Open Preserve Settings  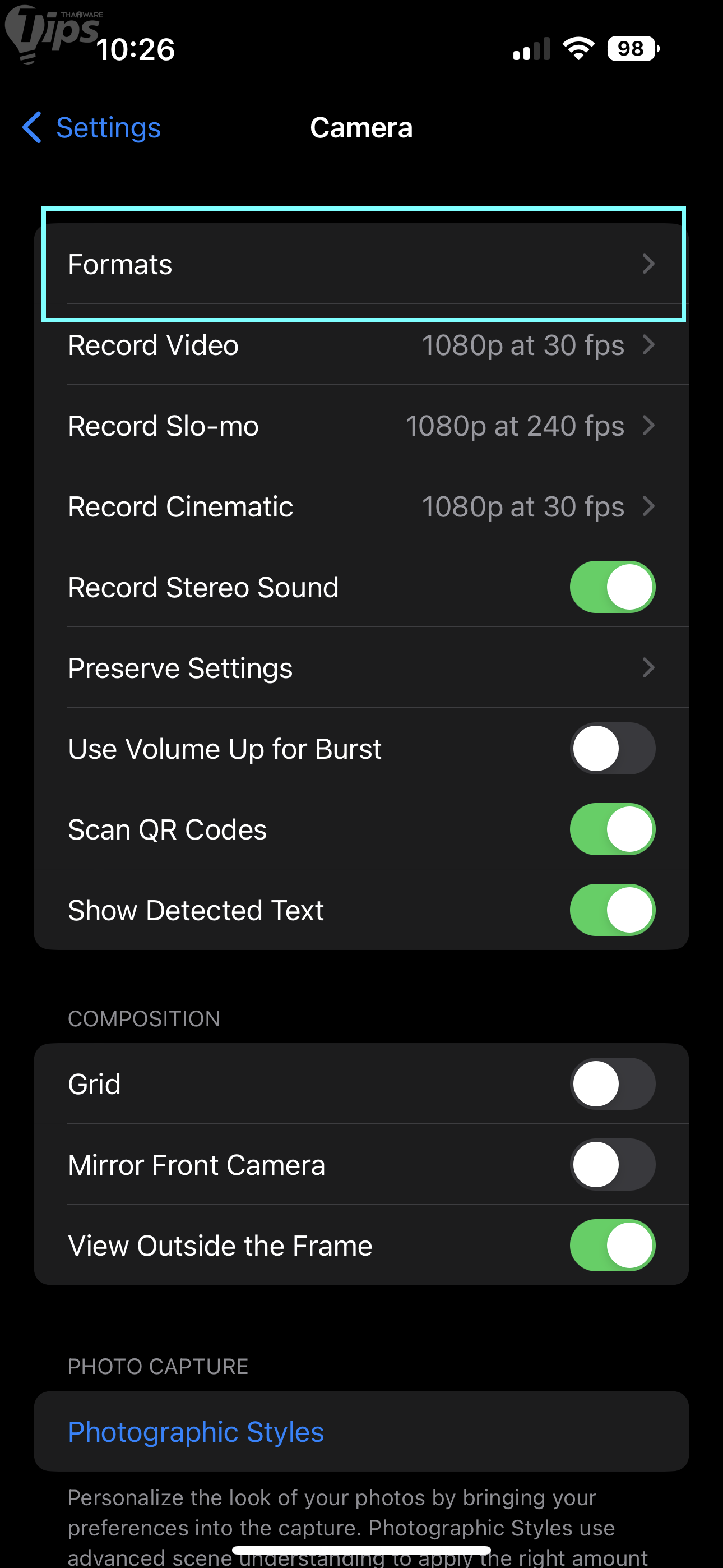click(361, 668)
